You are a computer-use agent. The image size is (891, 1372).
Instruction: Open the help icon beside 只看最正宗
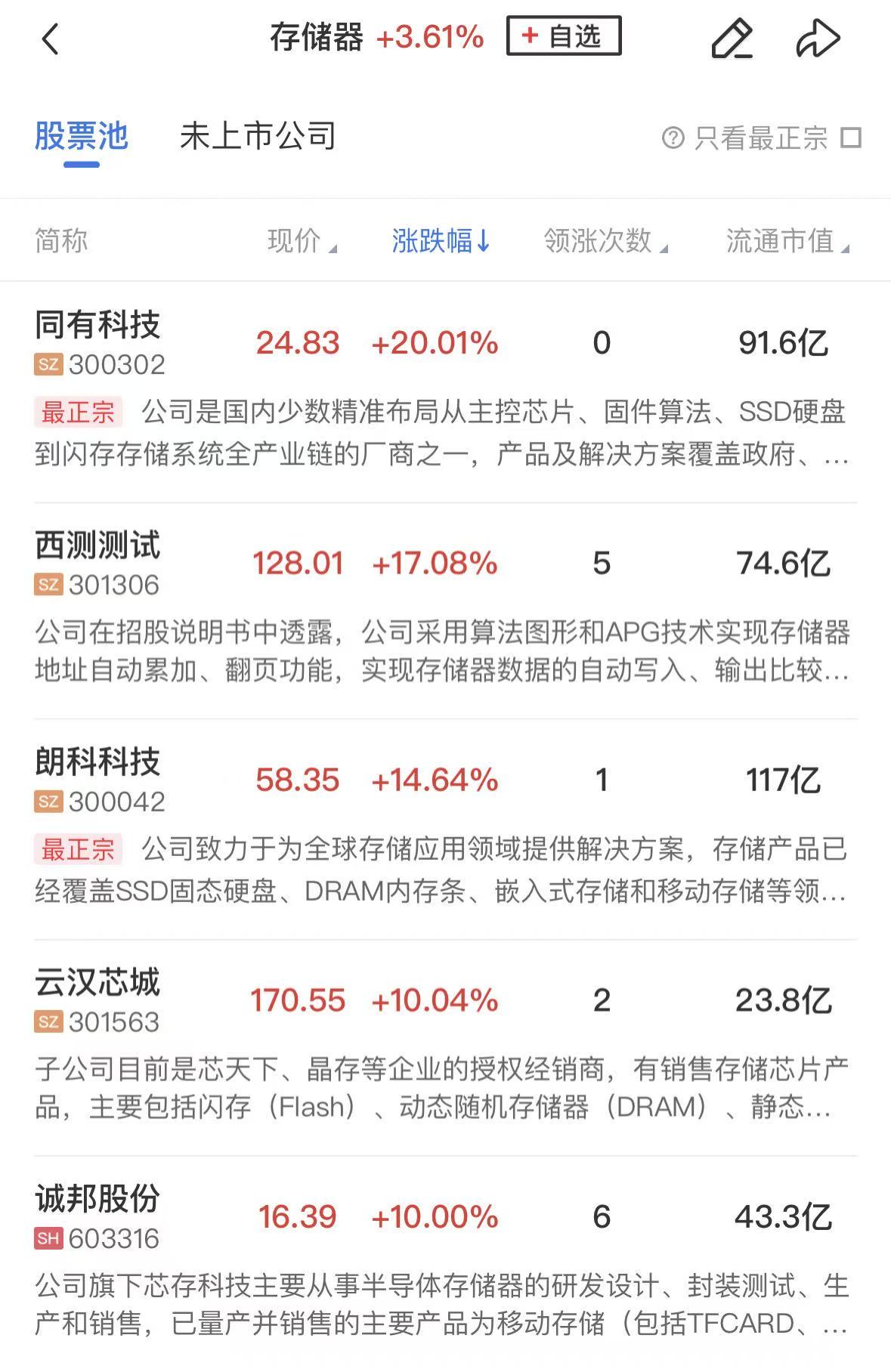[673, 138]
